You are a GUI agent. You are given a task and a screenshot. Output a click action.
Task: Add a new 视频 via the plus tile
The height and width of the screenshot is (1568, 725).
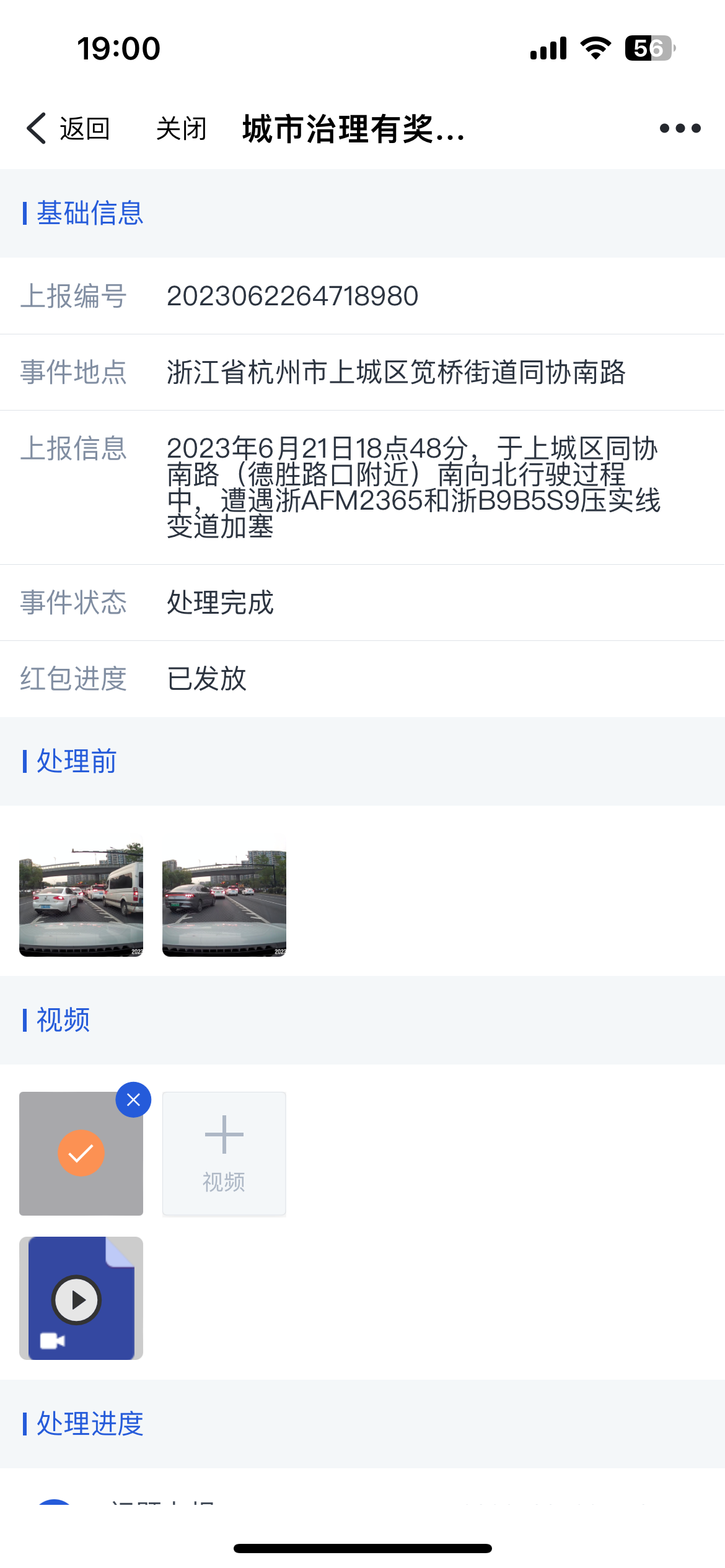pyautogui.click(x=224, y=1153)
